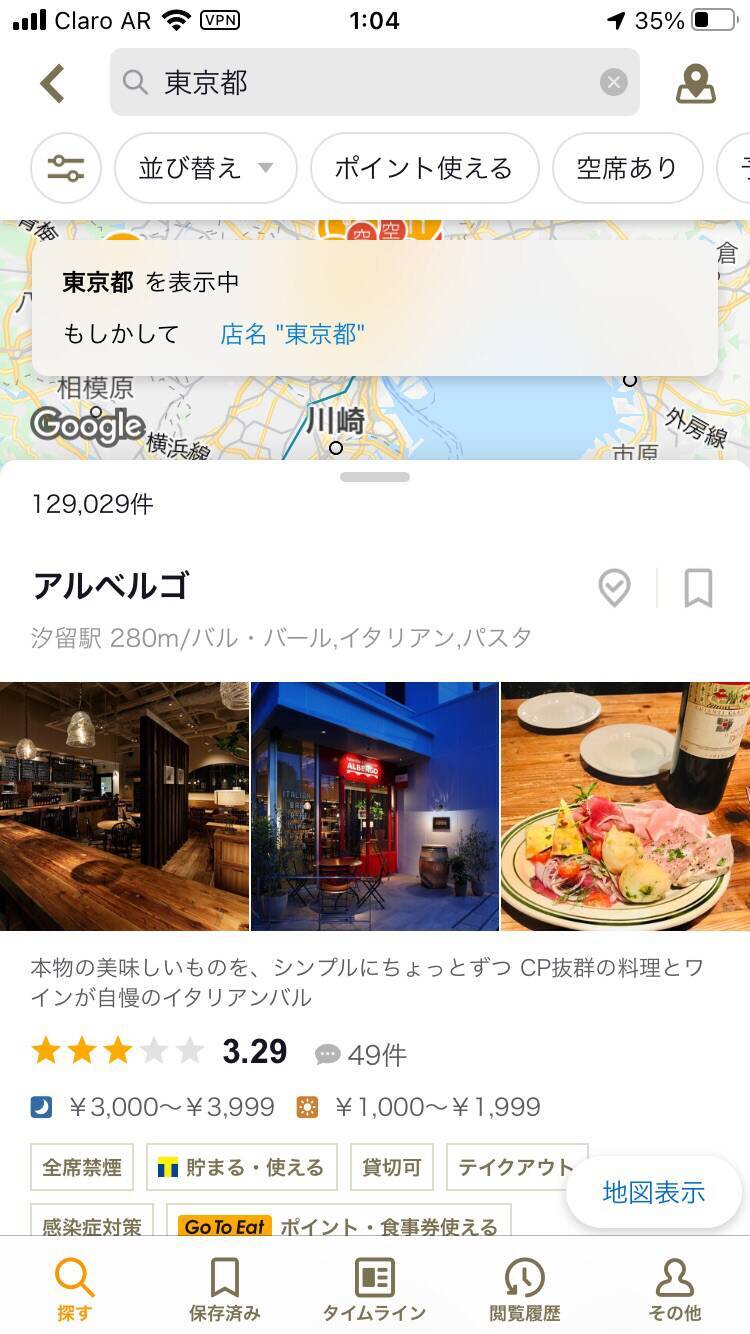Open the その他 tab
Viewport: 750px width, 1334px height.
point(674,1288)
